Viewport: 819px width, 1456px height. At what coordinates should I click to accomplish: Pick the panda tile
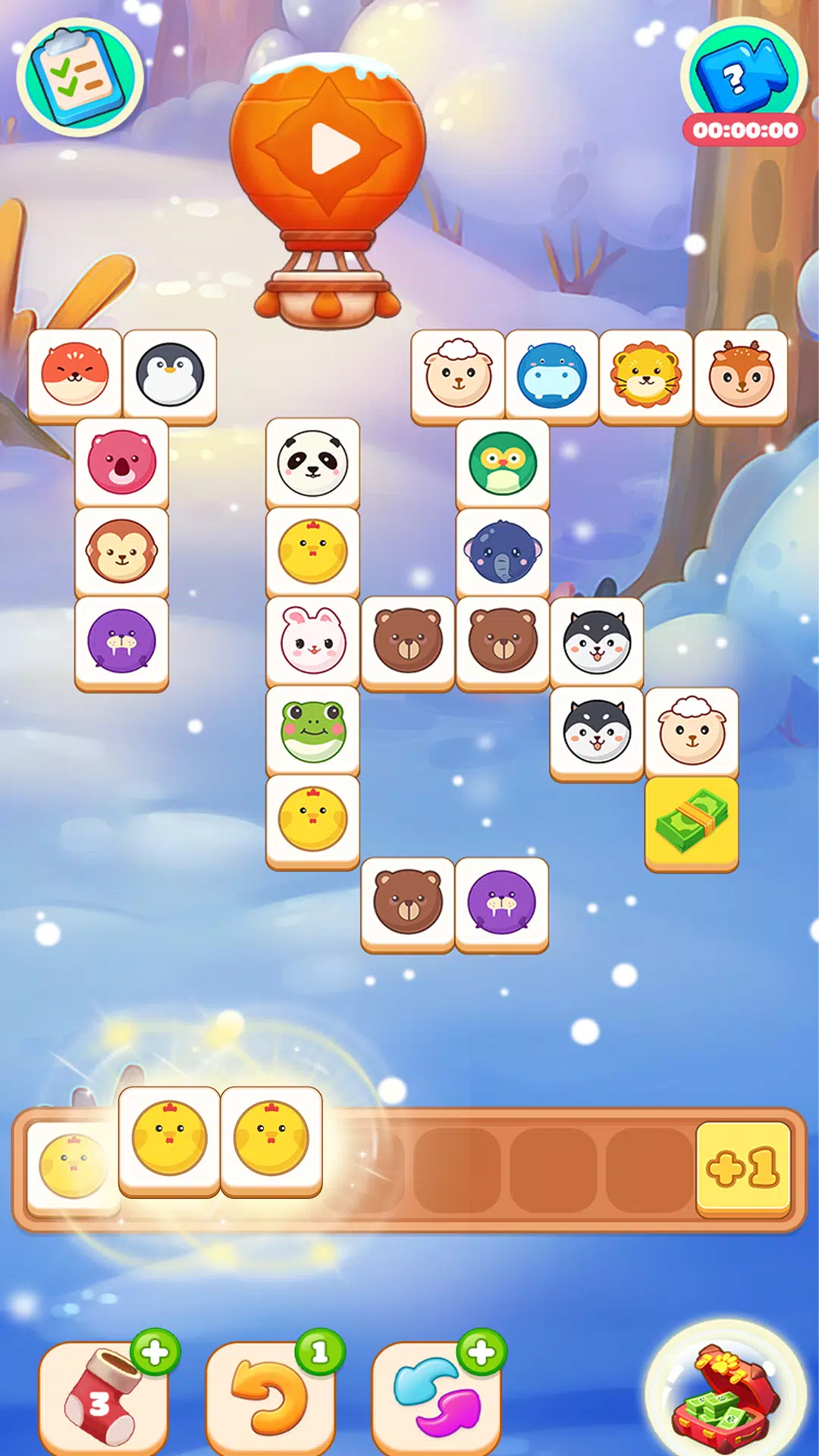point(312,463)
